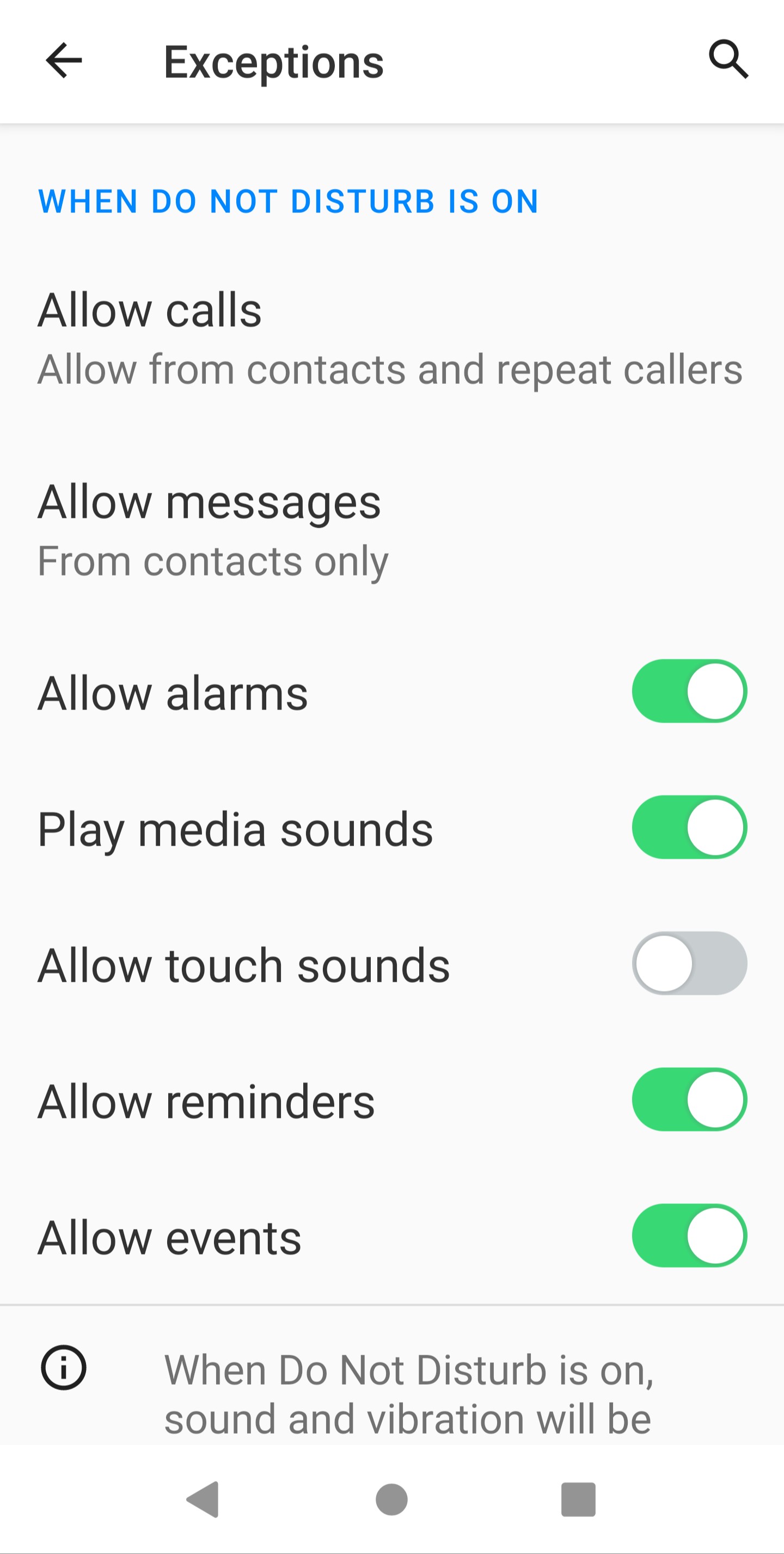Go back from Exceptions screen

64,61
